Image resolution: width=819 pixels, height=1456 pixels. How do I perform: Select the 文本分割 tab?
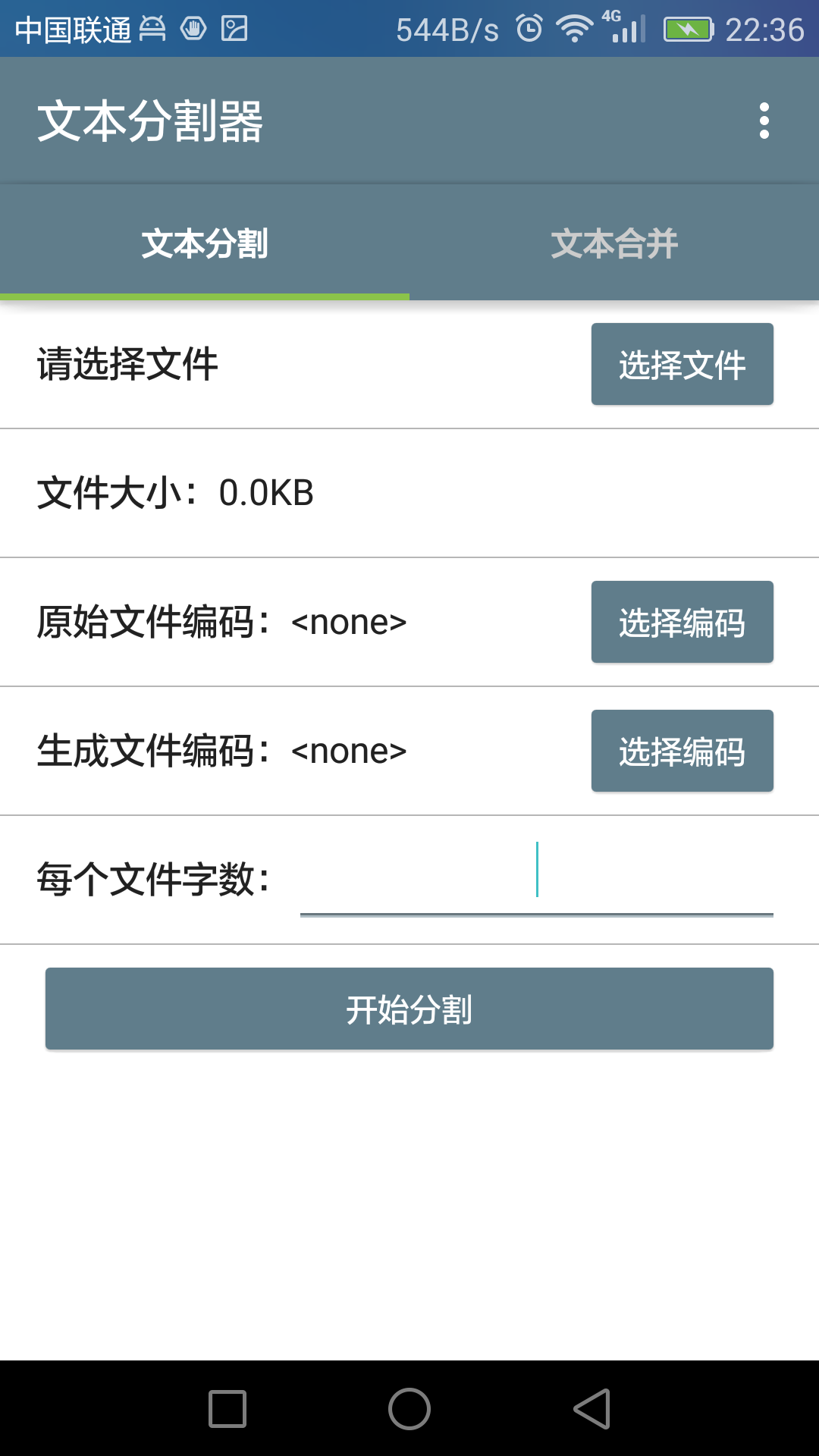click(x=205, y=243)
